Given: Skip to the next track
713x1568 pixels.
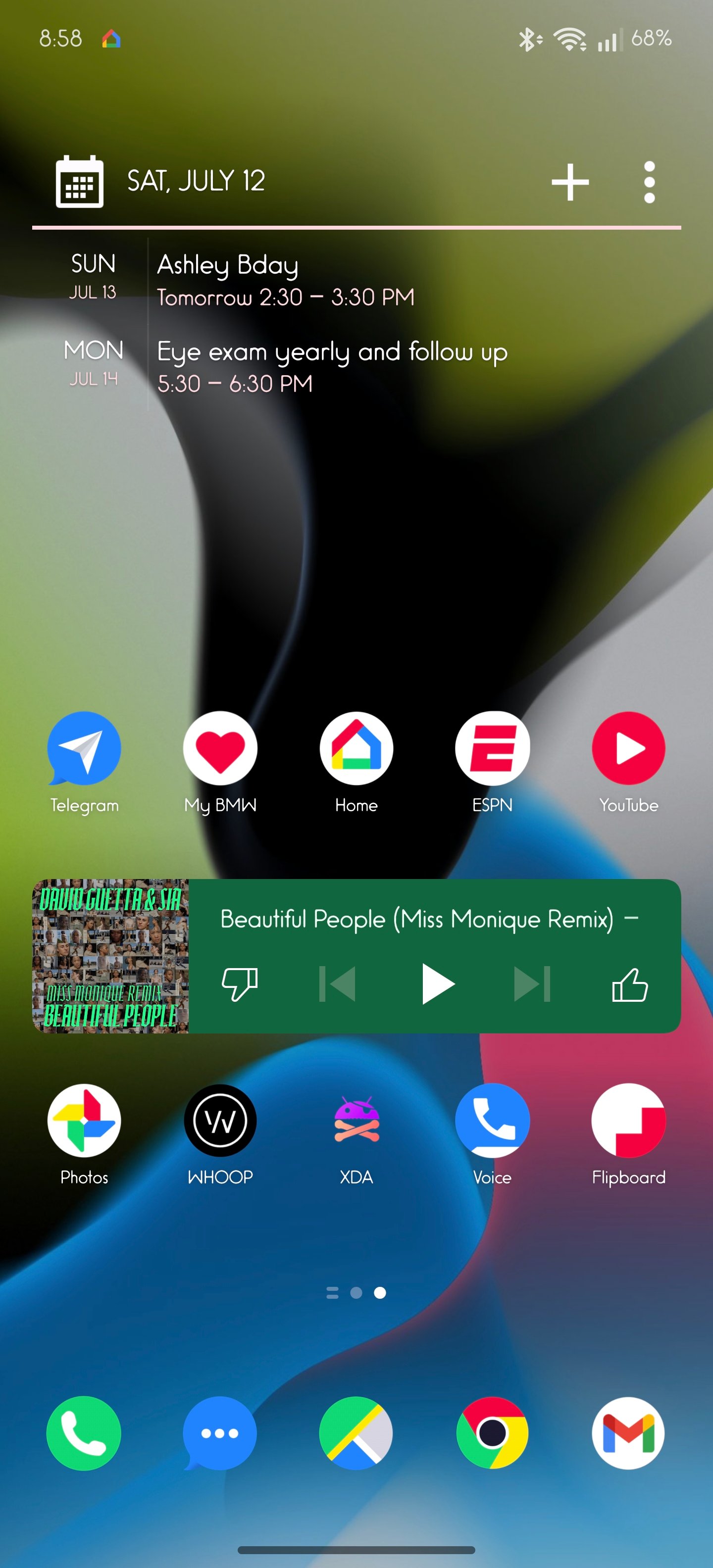Looking at the screenshot, I should point(532,983).
